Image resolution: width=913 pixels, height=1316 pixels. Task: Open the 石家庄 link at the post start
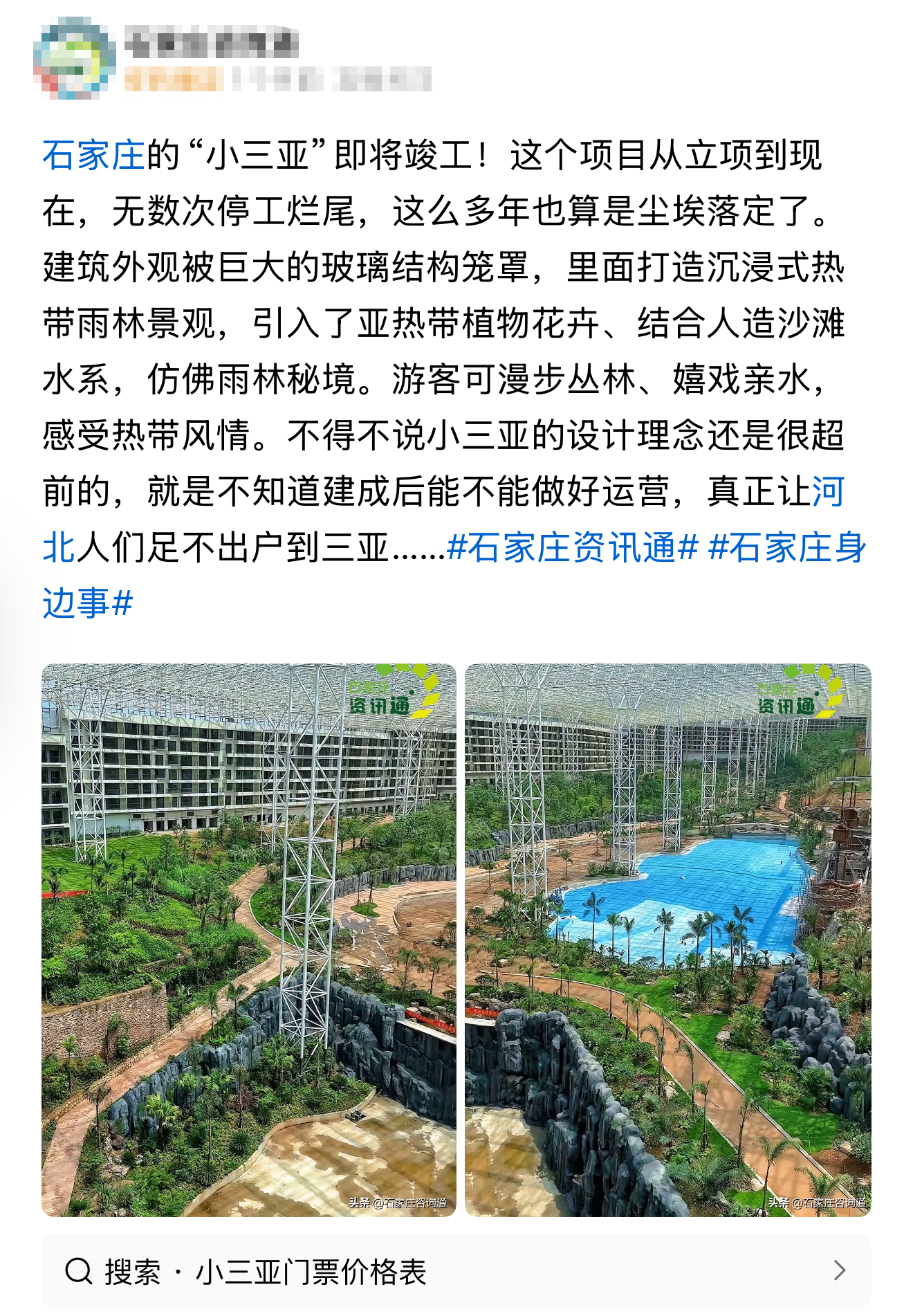pyautogui.click(x=93, y=155)
